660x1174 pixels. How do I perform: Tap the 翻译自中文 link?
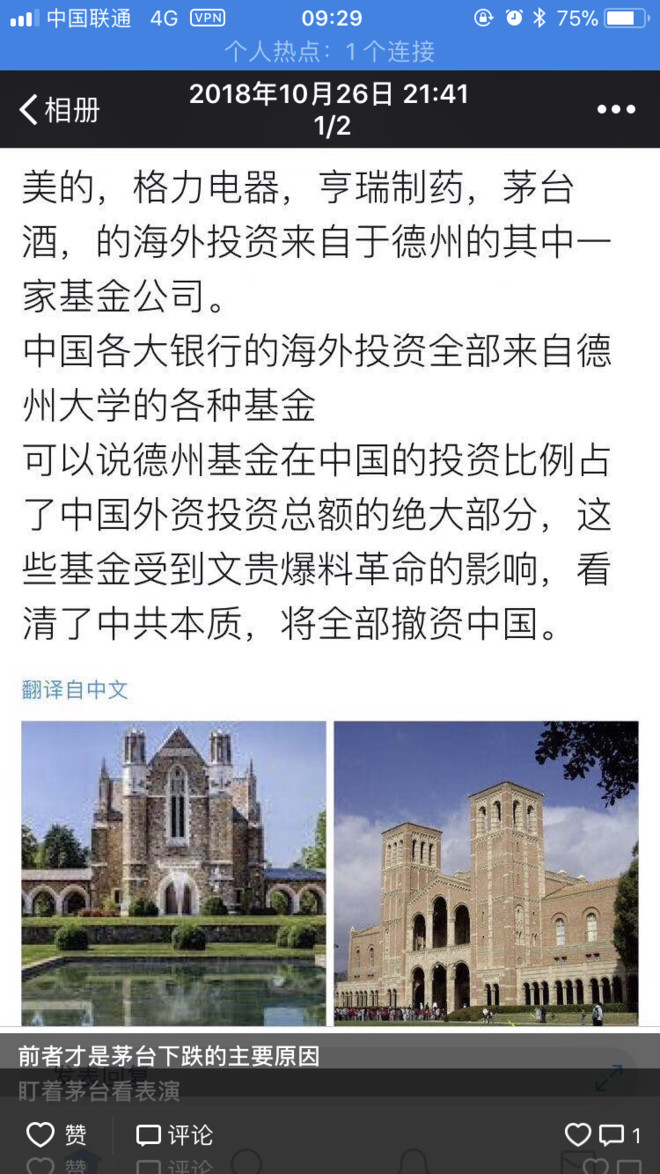[75, 690]
